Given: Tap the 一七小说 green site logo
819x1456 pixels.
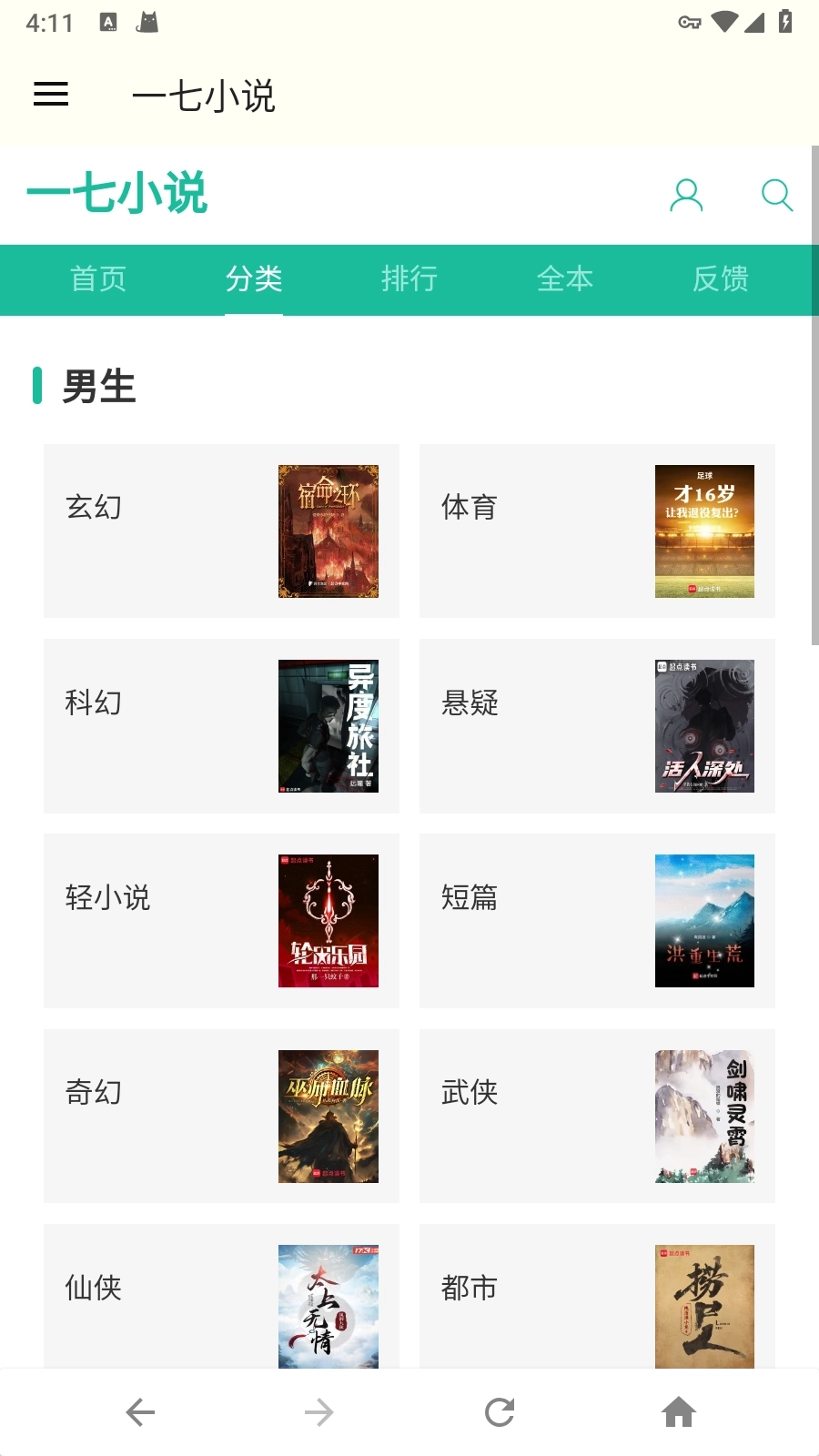Looking at the screenshot, I should coord(118,192).
